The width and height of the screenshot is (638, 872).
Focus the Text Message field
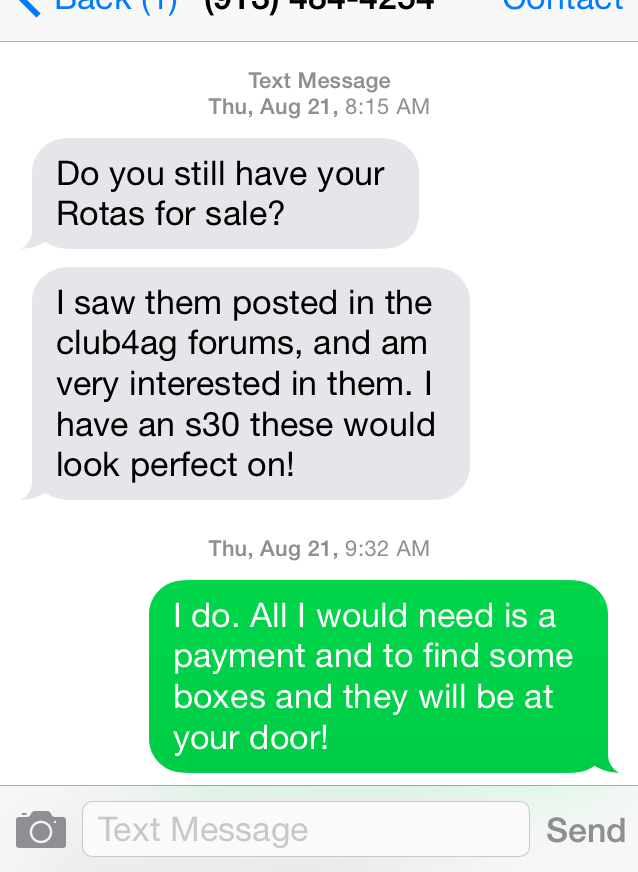[305, 830]
